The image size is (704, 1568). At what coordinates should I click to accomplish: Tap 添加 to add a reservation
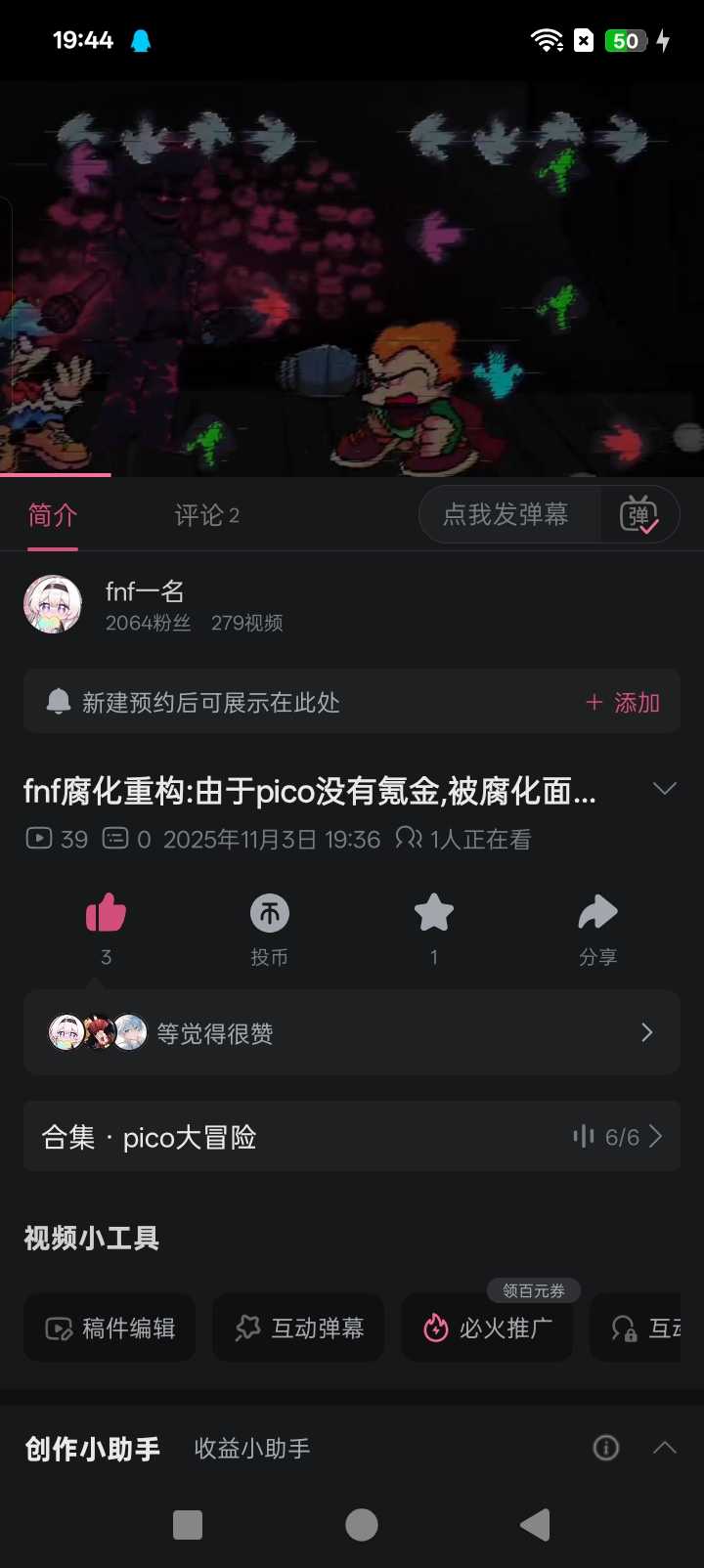(623, 703)
